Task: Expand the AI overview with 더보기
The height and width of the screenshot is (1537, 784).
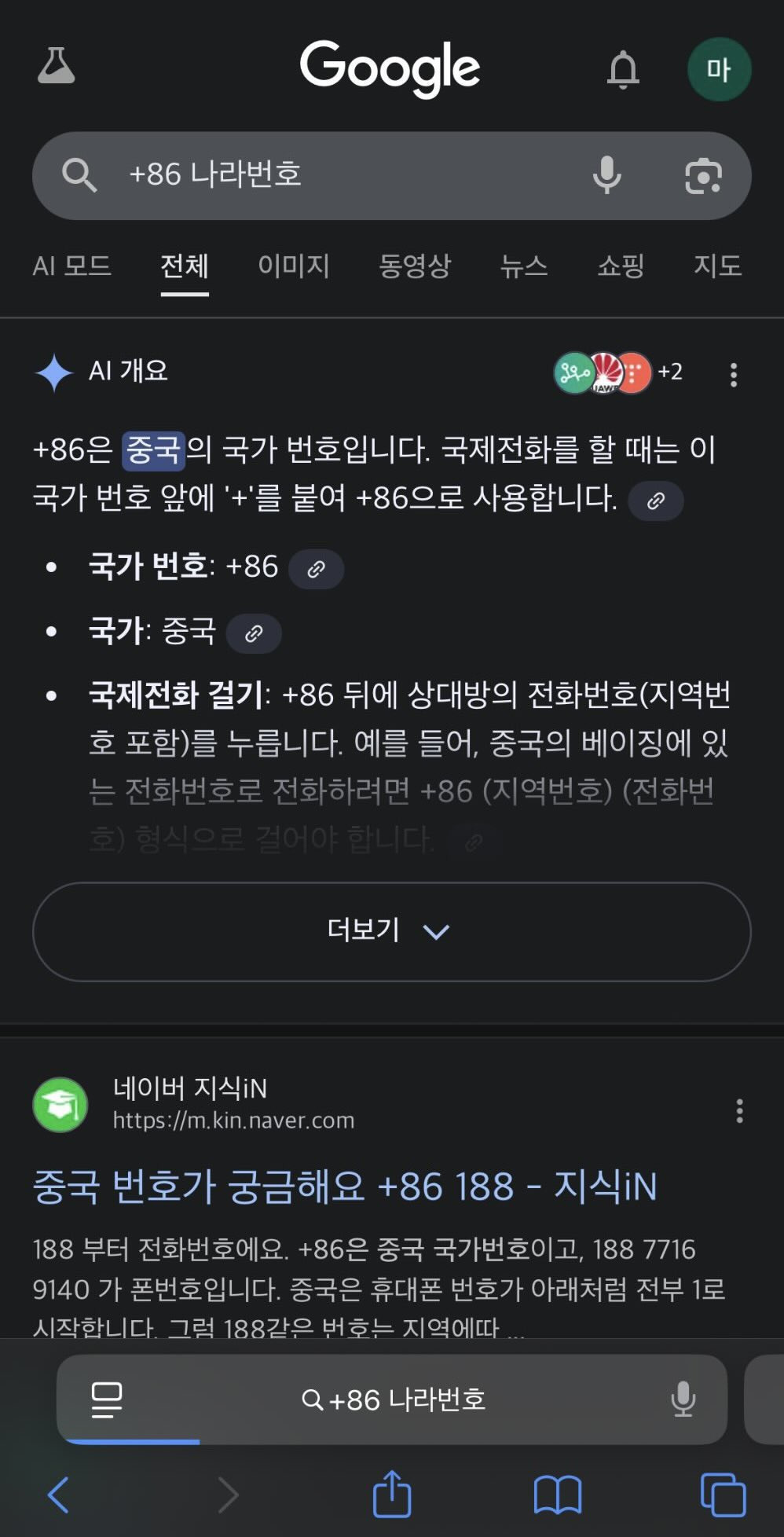Action: click(x=391, y=931)
